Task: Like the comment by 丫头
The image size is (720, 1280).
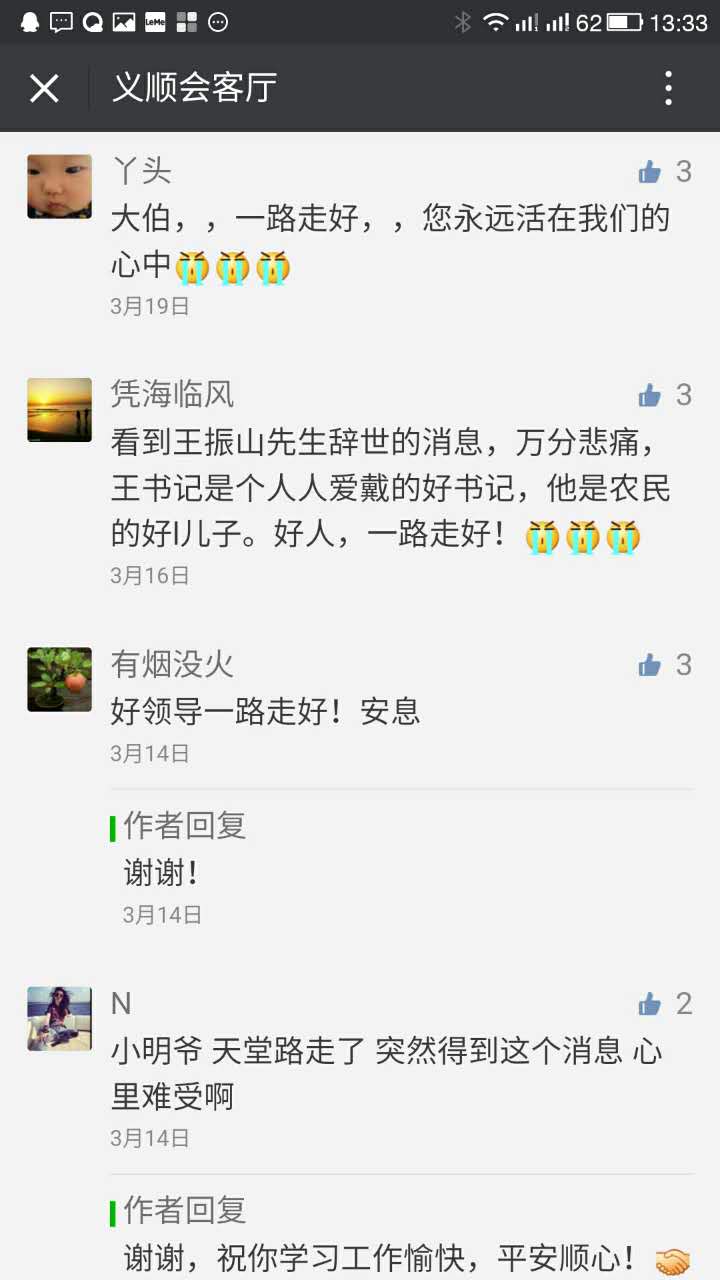Action: click(x=651, y=172)
